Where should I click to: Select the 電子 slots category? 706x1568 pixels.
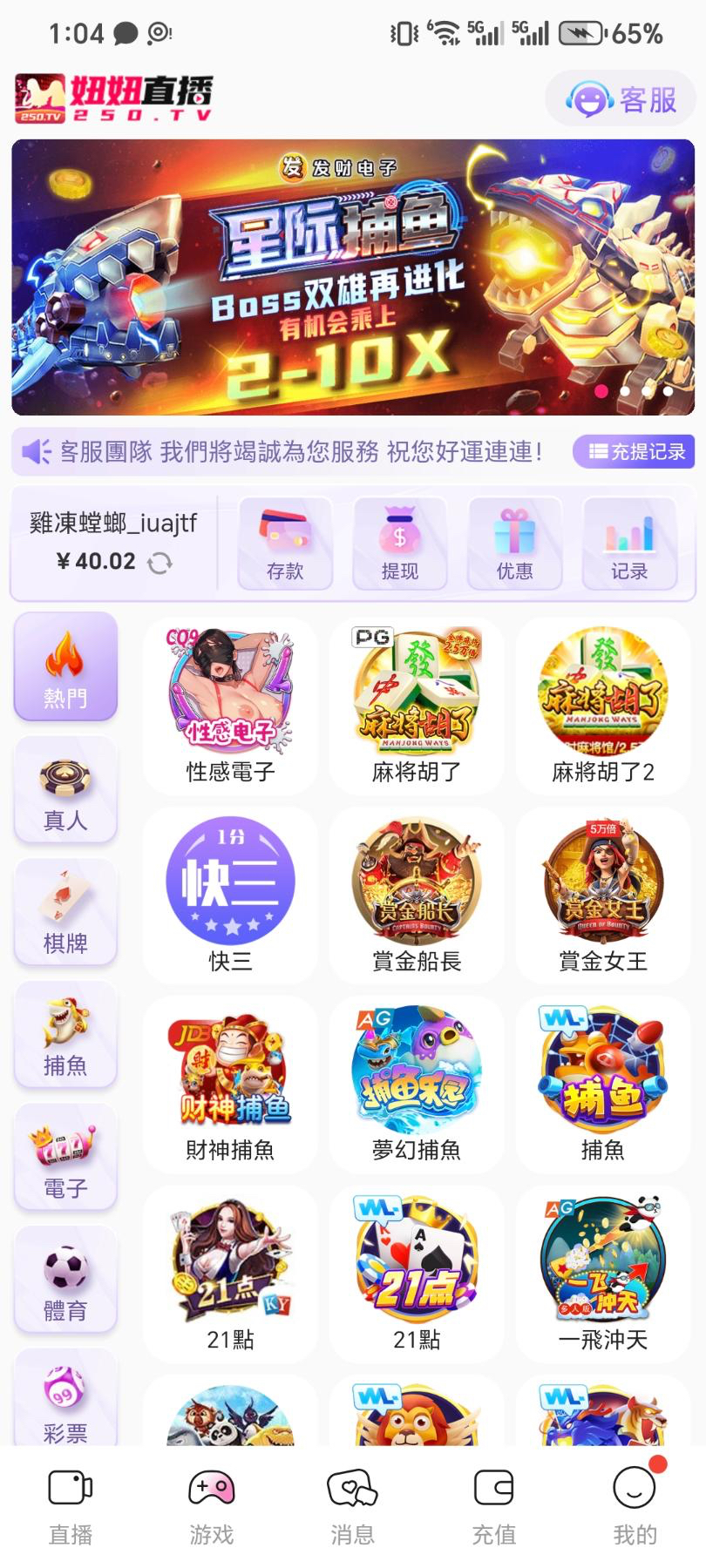65,1158
